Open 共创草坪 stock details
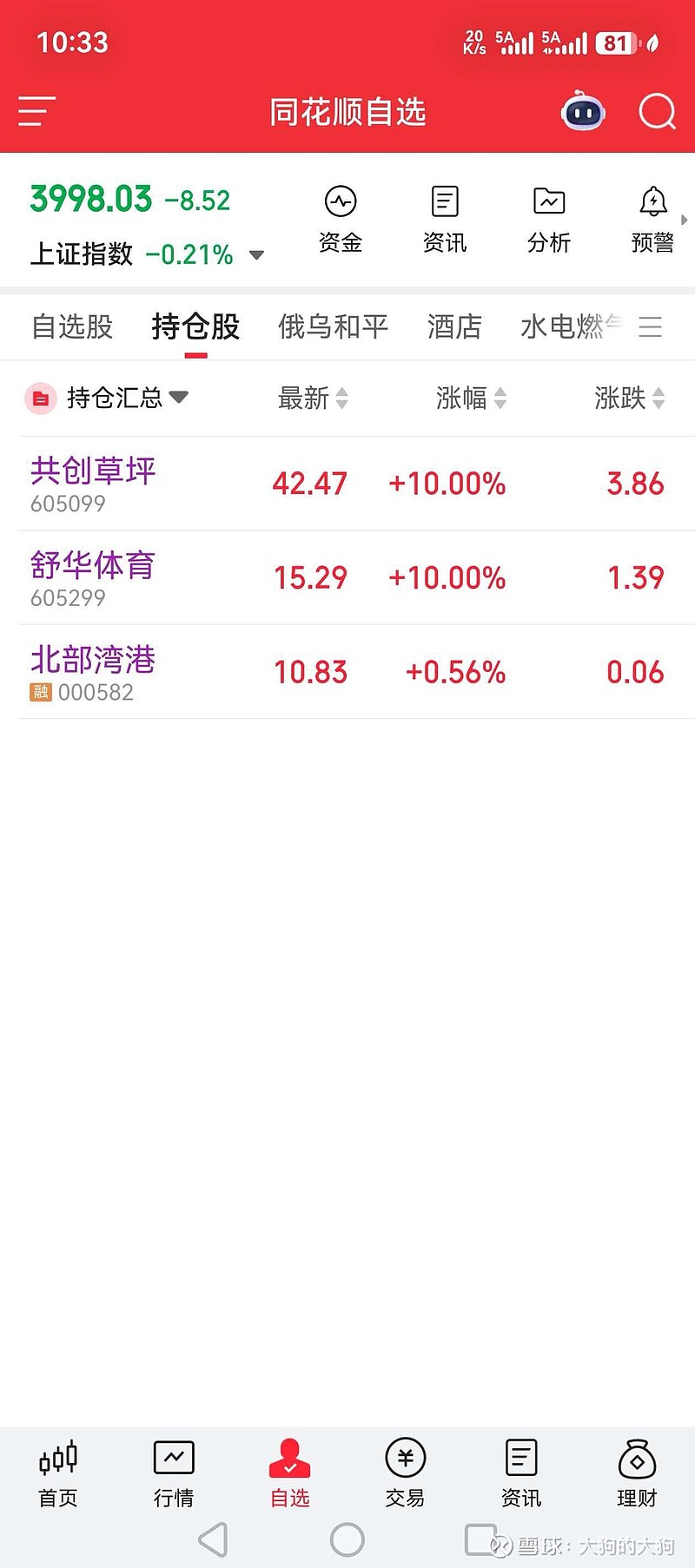 tap(93, 483)
